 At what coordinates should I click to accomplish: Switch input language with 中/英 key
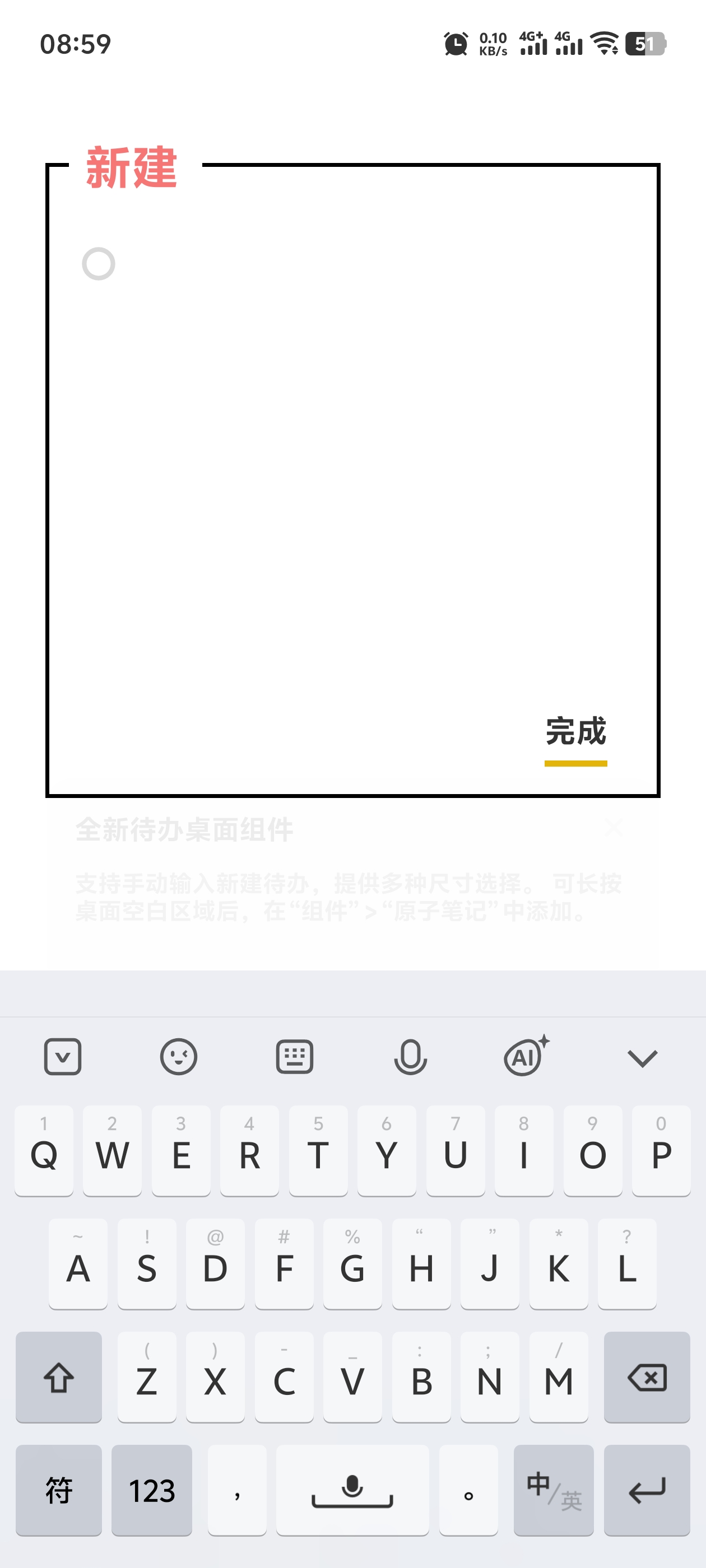pos(553,1490)
